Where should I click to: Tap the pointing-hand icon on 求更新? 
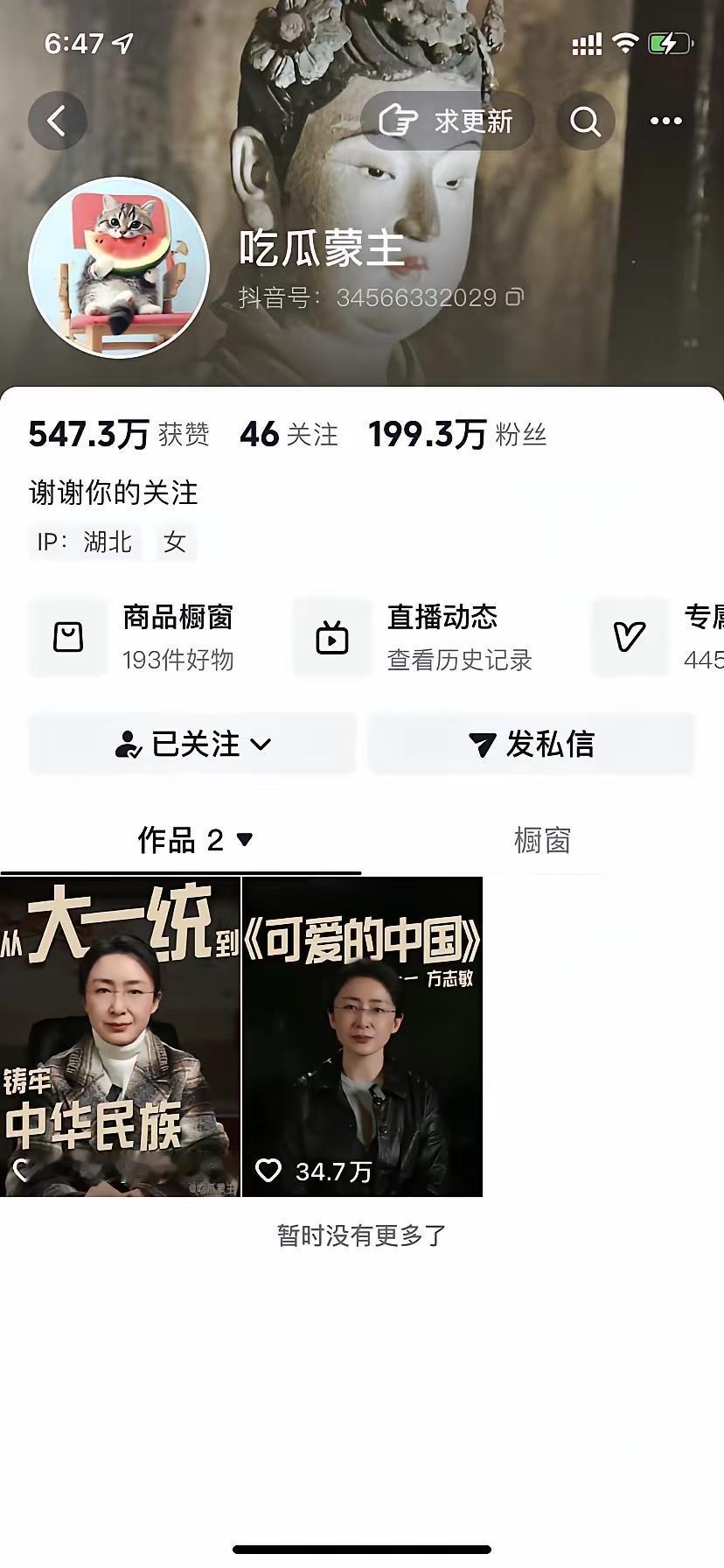coord(398,121)
